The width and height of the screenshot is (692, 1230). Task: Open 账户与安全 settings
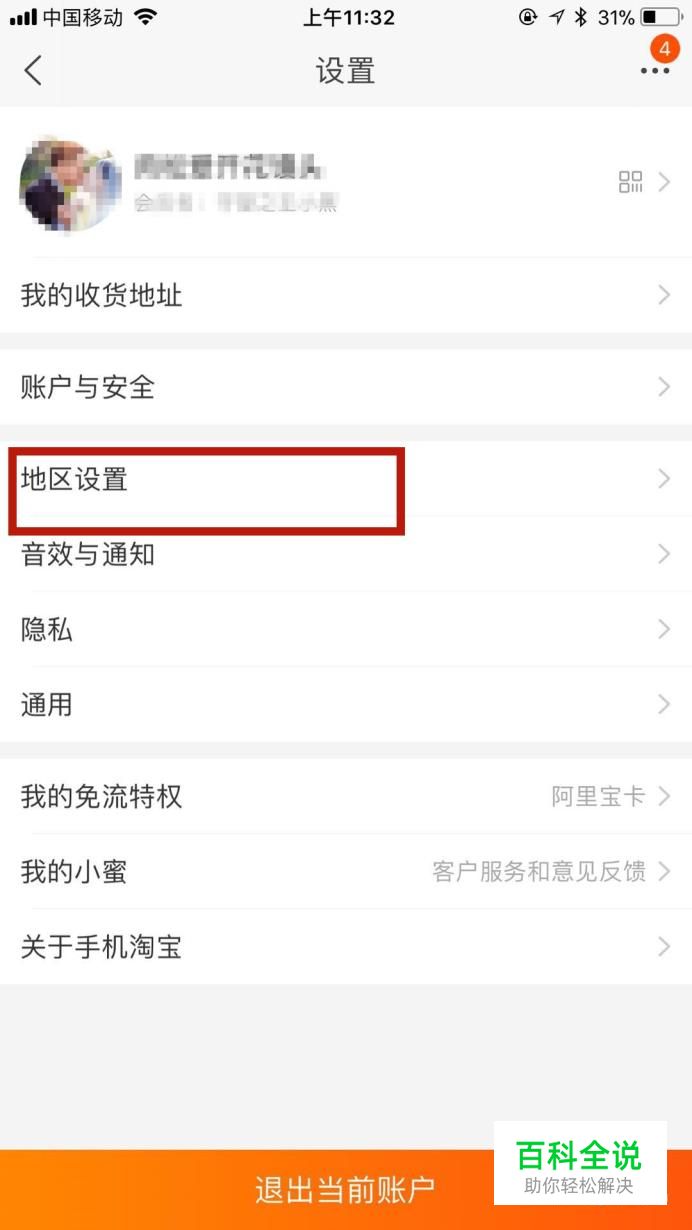pyautogui.click(x=345, y=387)
